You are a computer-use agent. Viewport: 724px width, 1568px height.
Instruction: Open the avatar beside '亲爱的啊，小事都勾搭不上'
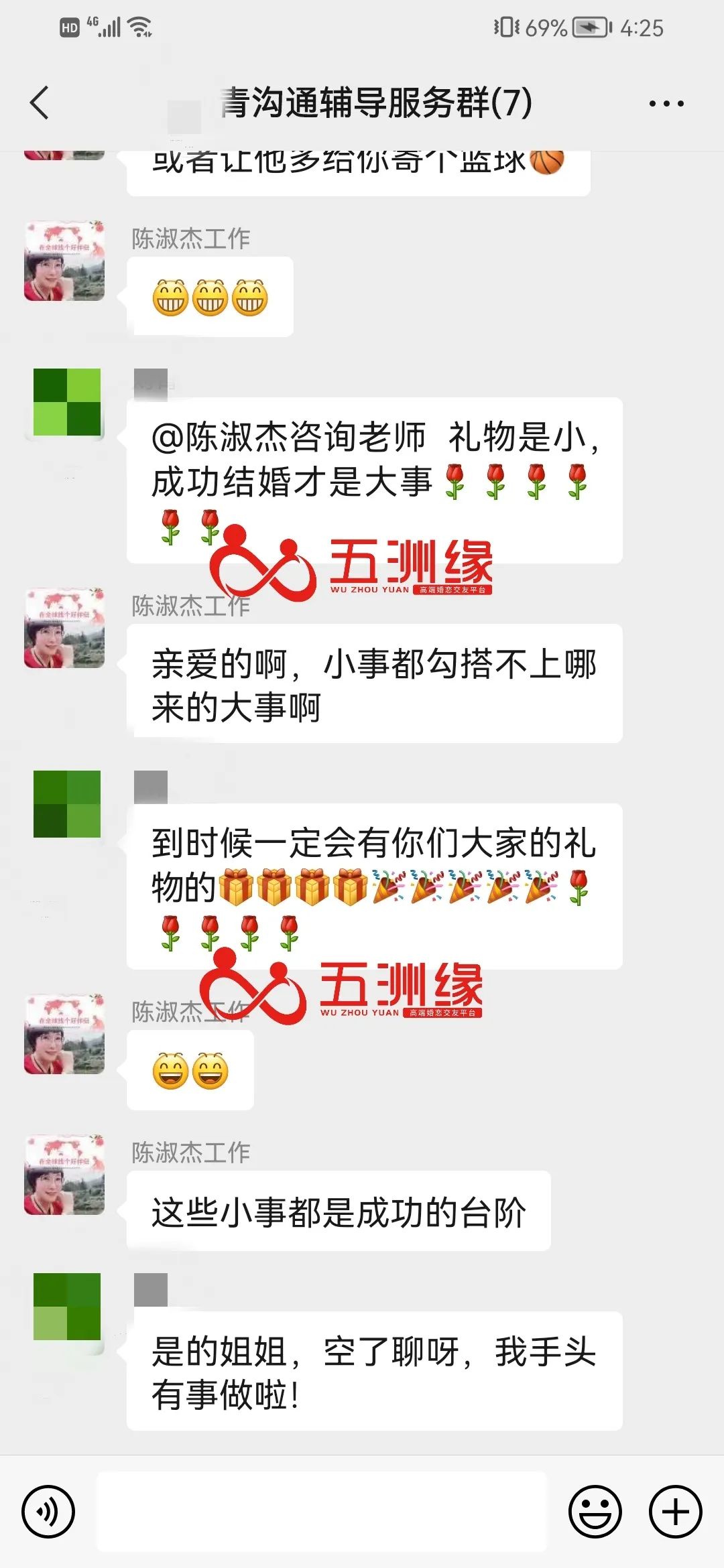point(64,628)
